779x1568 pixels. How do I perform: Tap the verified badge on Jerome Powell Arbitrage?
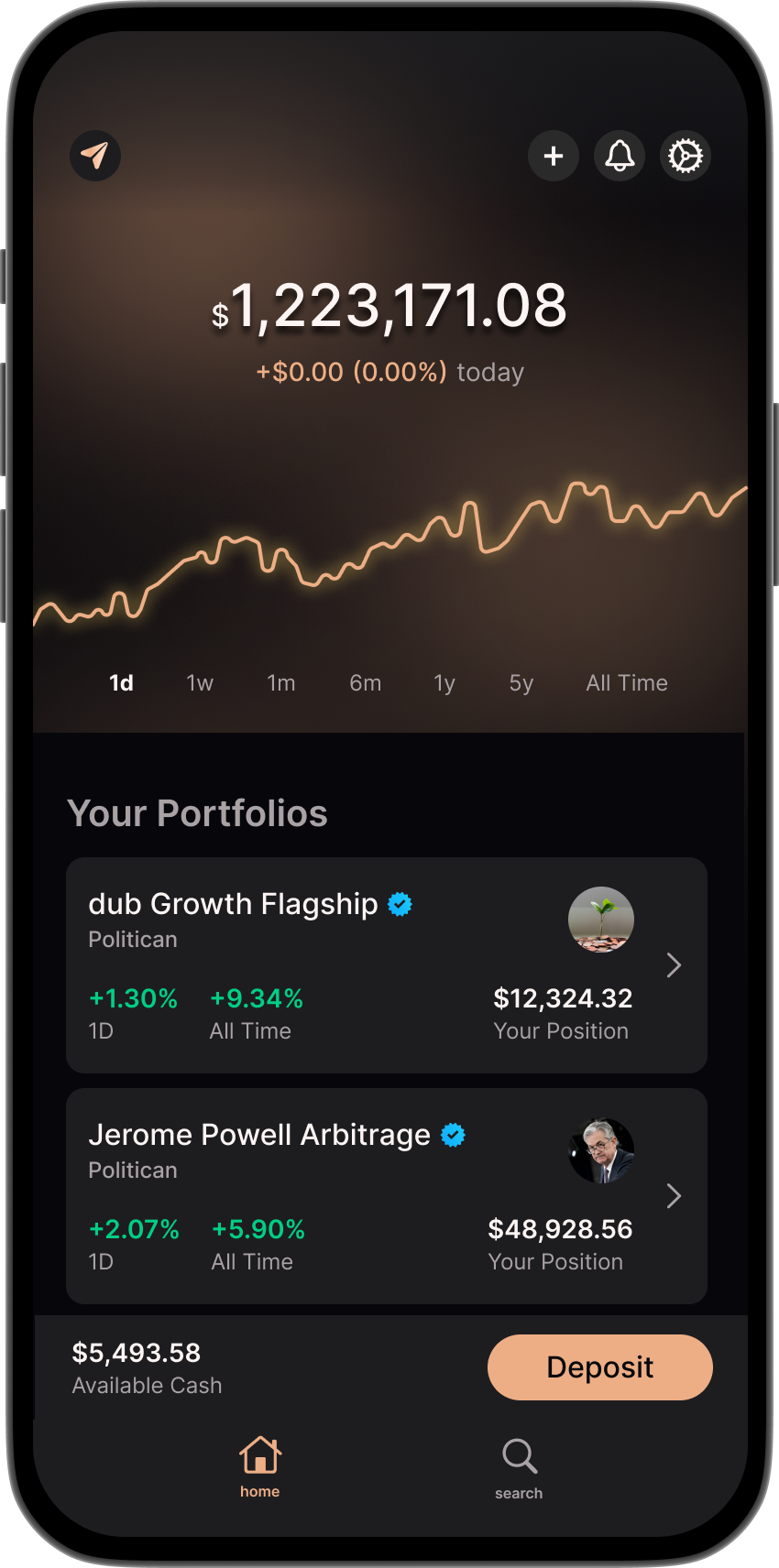453,1135
